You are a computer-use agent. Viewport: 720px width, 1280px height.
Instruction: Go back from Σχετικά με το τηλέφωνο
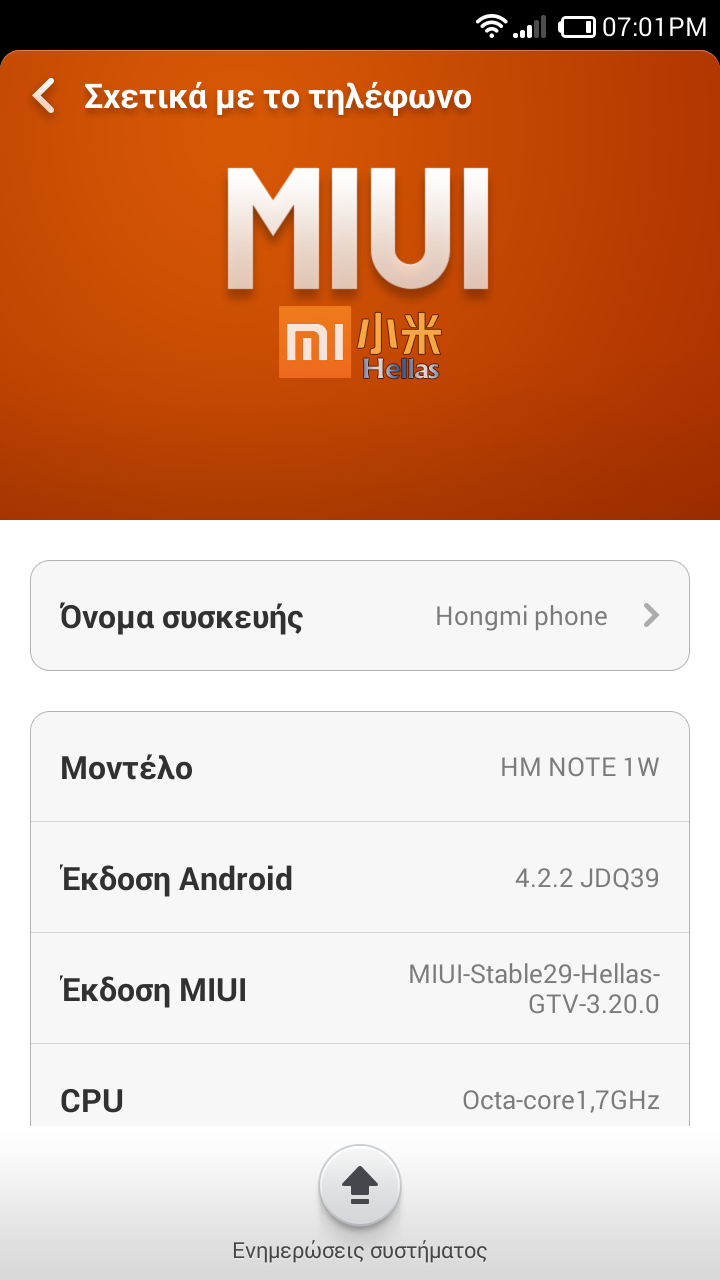[44, 96]
